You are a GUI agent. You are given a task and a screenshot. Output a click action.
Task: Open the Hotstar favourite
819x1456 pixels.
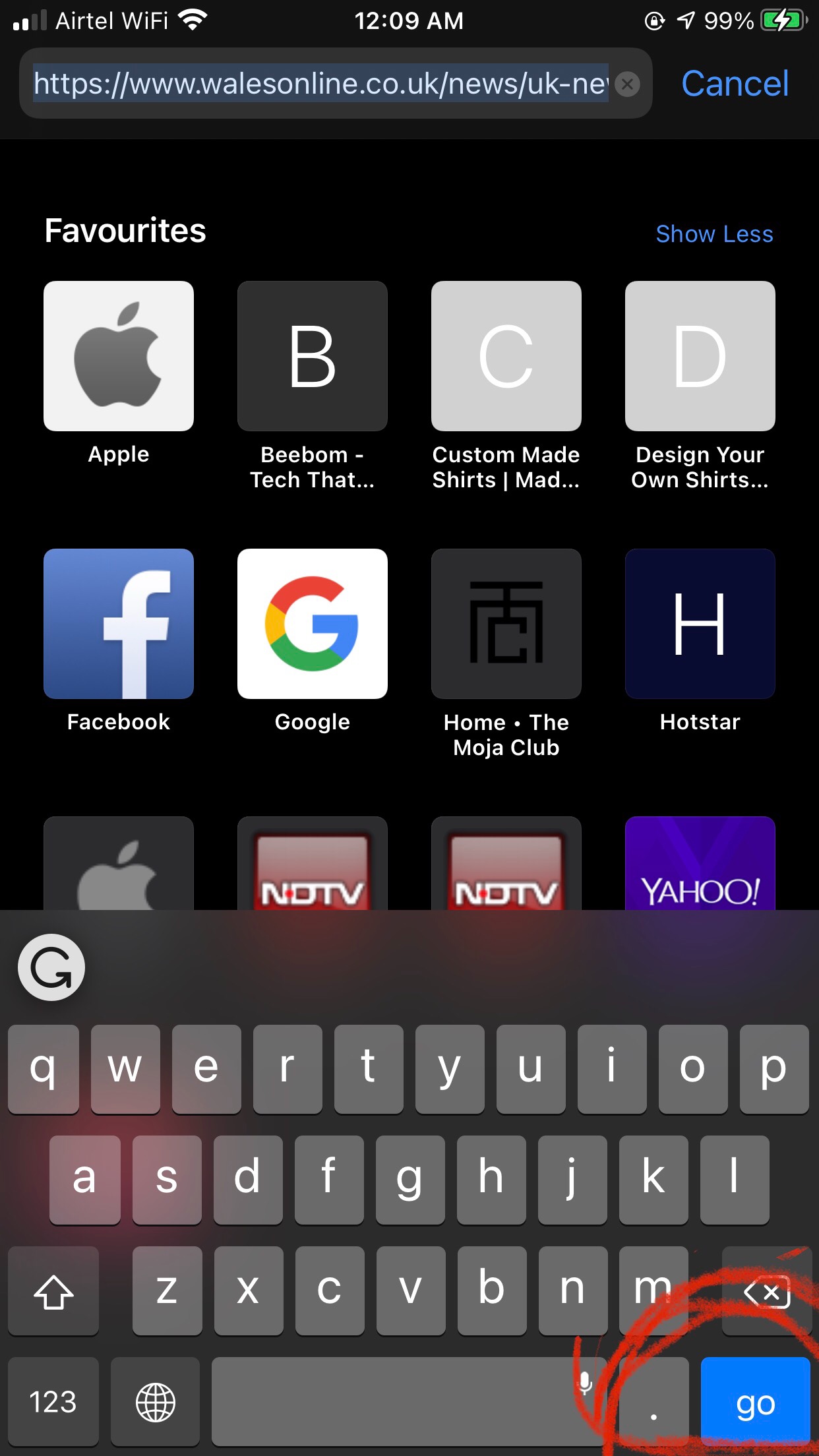700,624
